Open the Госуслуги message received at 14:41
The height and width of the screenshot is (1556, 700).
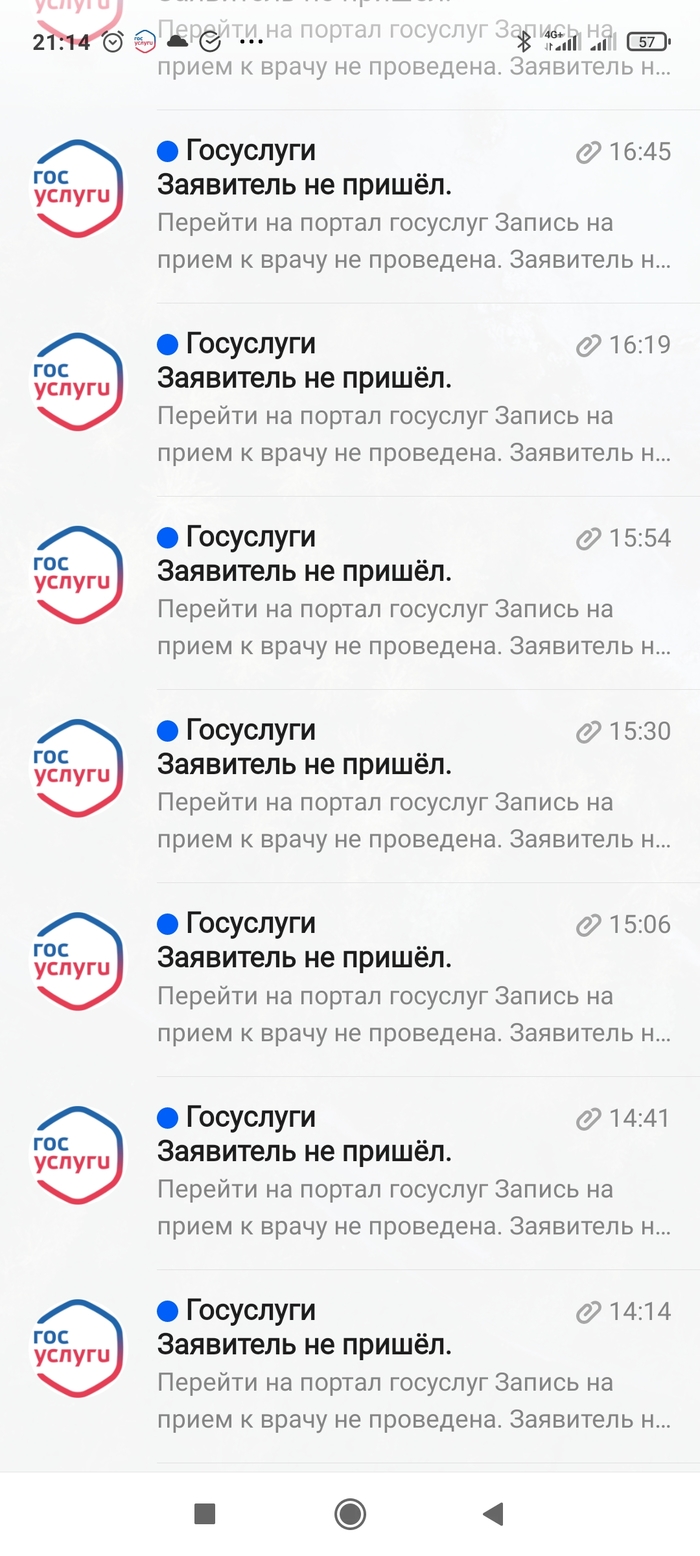coord(400,1171)
